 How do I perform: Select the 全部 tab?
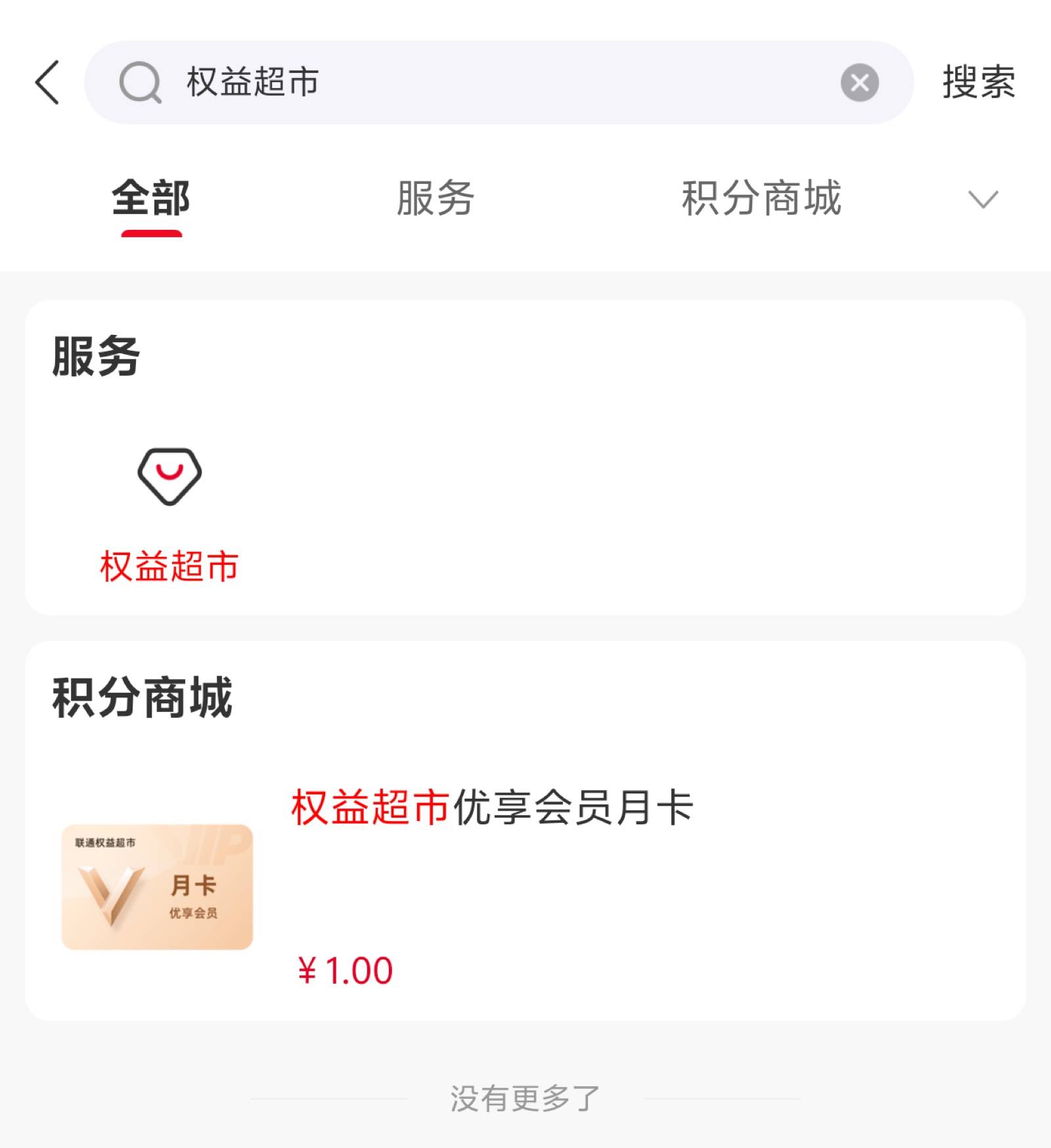coord(151,198)
